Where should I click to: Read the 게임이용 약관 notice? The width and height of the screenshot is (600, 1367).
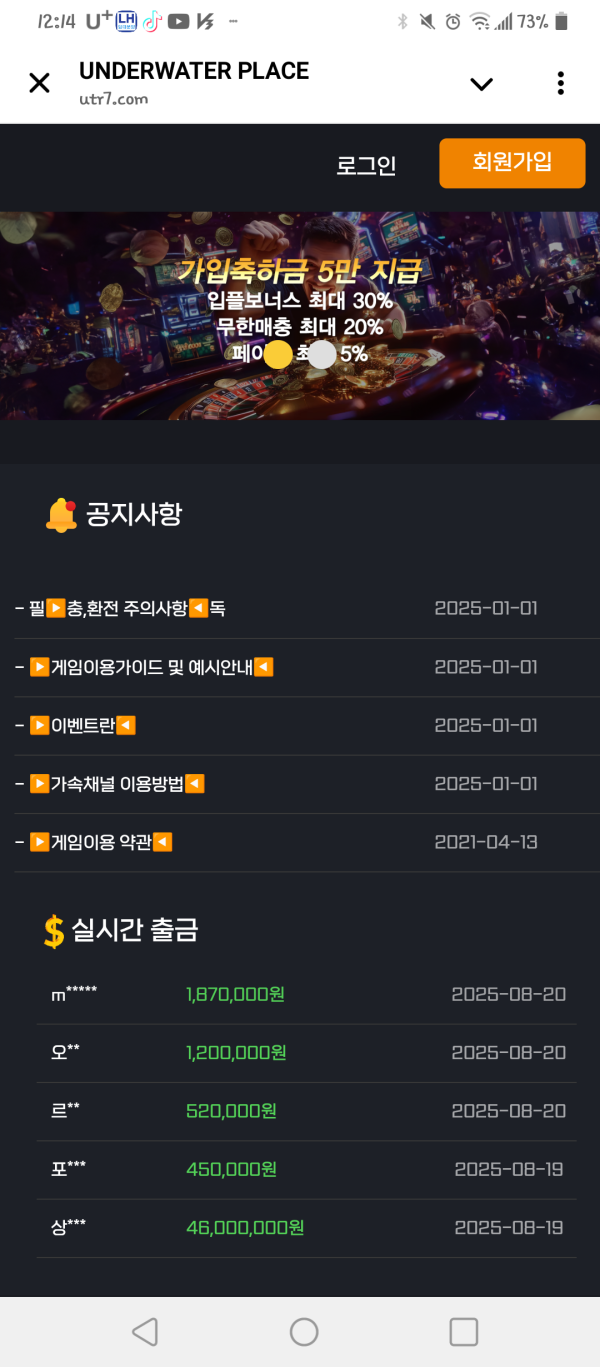tap(101, 842)
